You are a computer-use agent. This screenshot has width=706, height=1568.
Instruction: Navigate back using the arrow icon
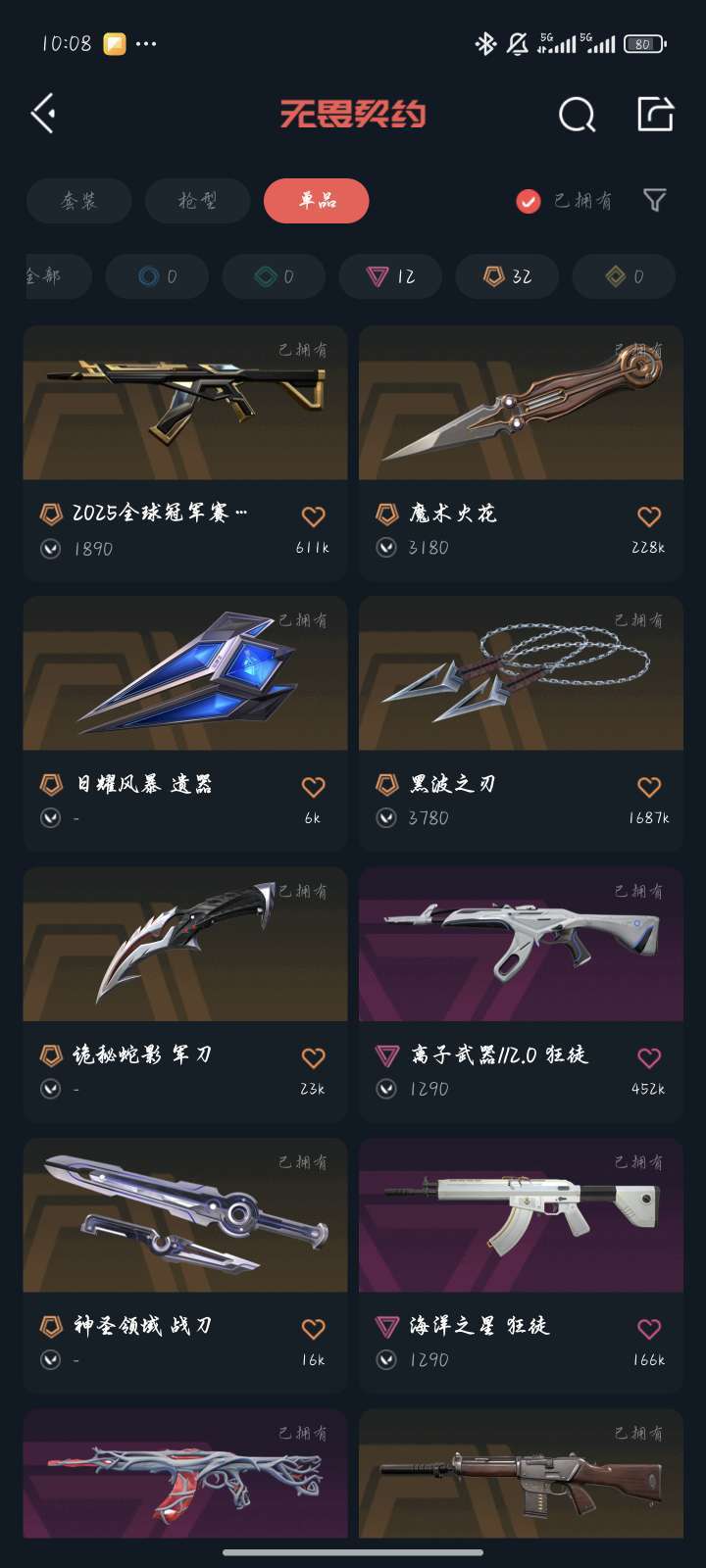click(42, 115)
